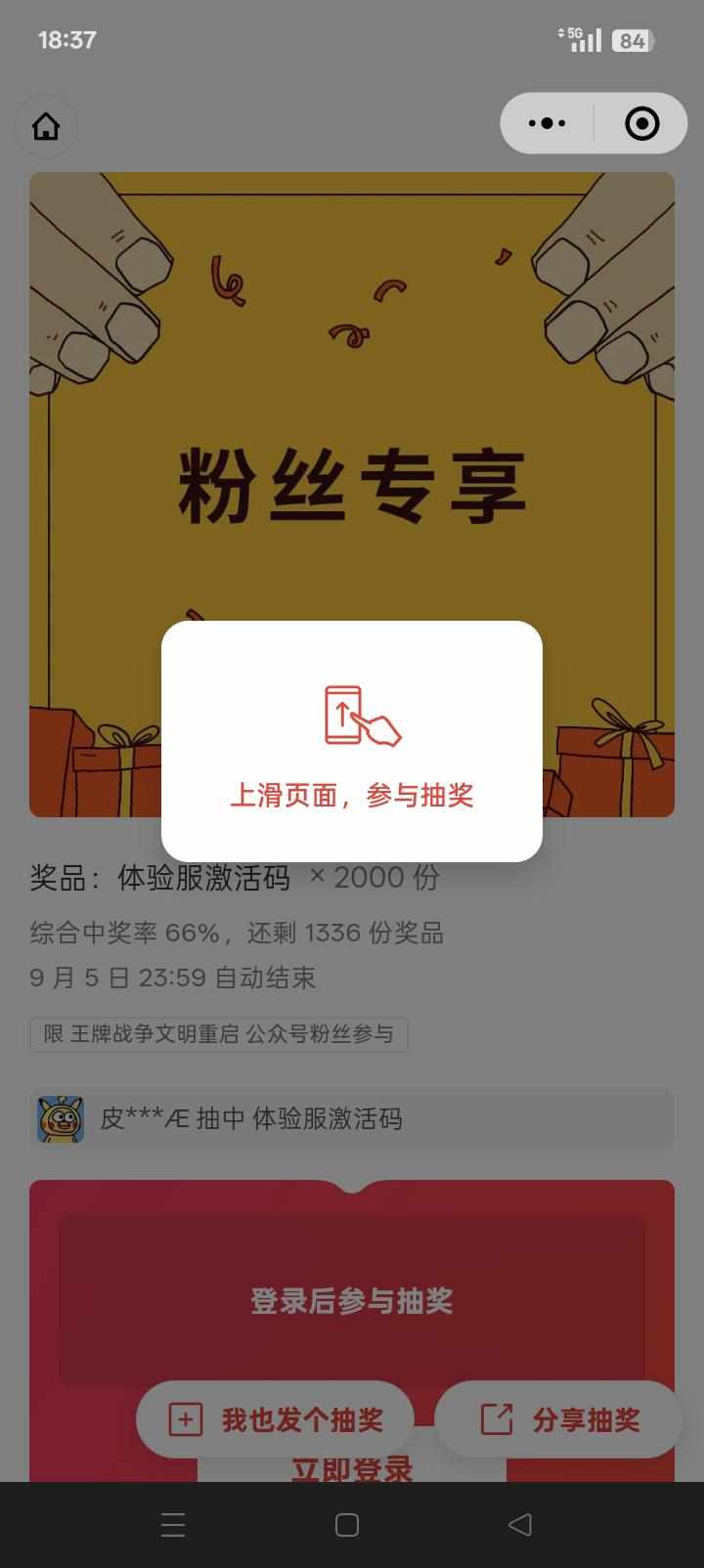
Task: Open recent apps from the navigation bar
Action: [173, 1524]
